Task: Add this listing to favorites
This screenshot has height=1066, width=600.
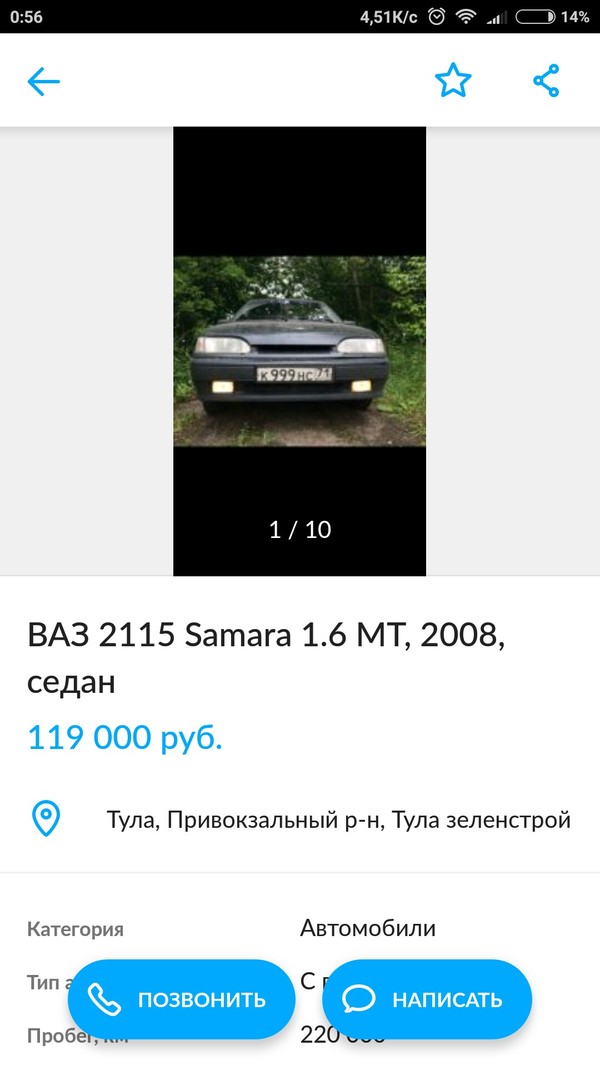Action: tap(452, 81)
